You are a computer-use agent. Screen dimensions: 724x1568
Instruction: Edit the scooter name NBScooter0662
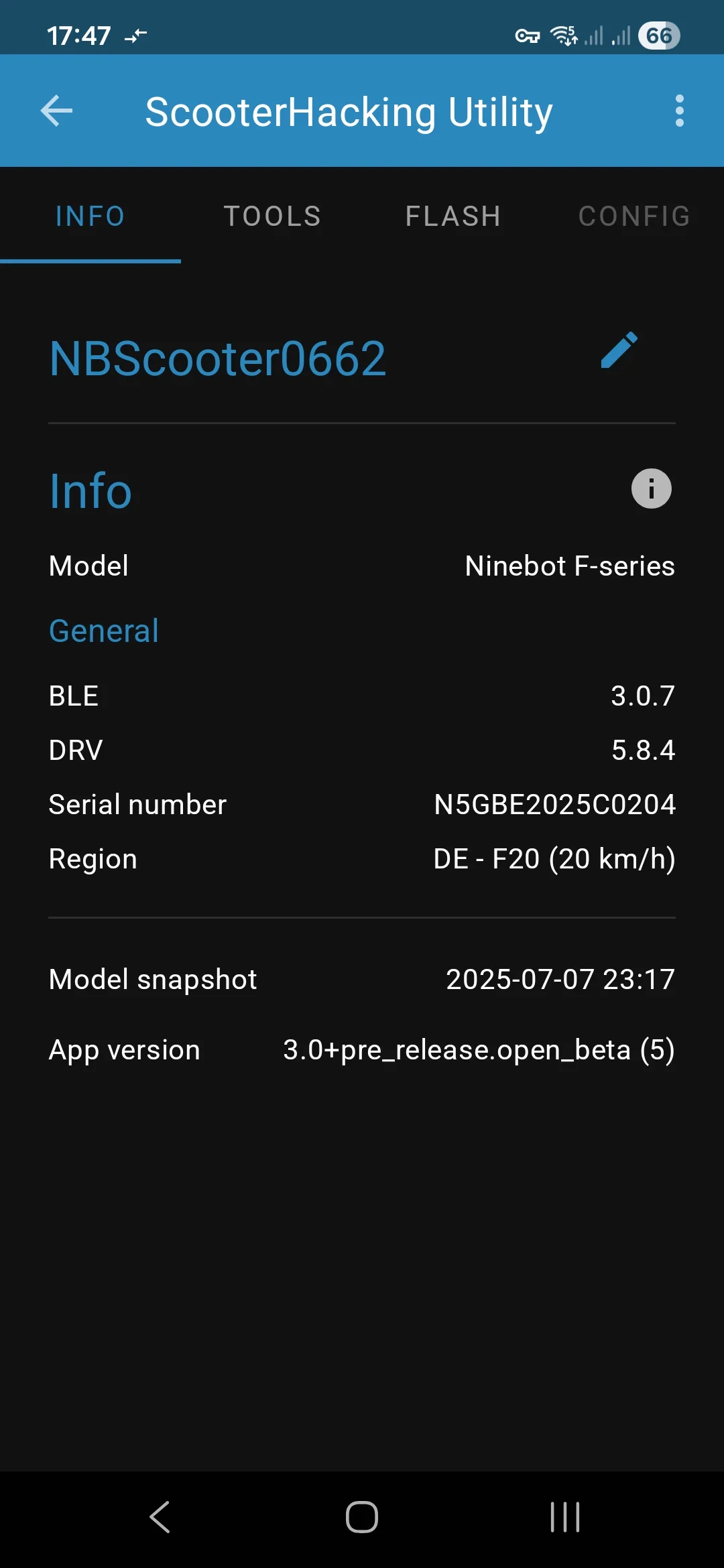[619, 350]
